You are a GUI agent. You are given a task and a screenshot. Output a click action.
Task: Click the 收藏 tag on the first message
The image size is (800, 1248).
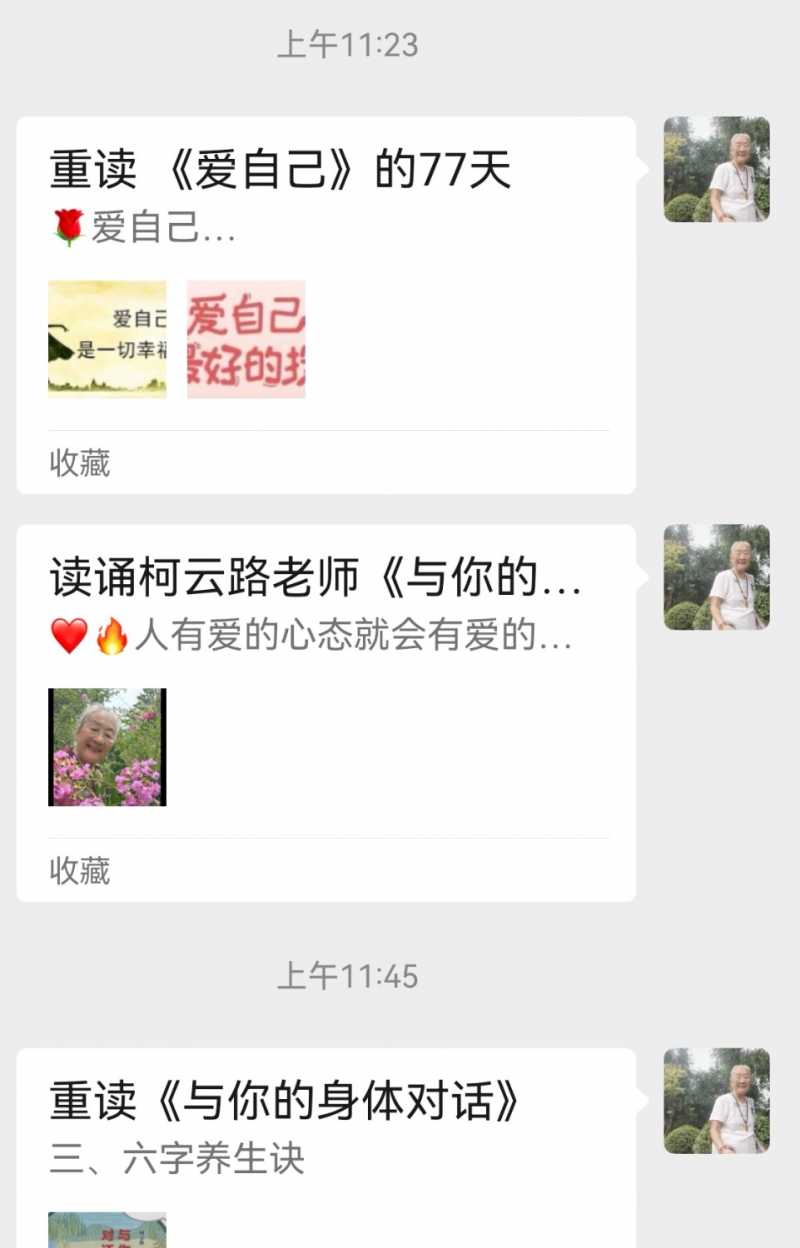[x=78, y=463]
